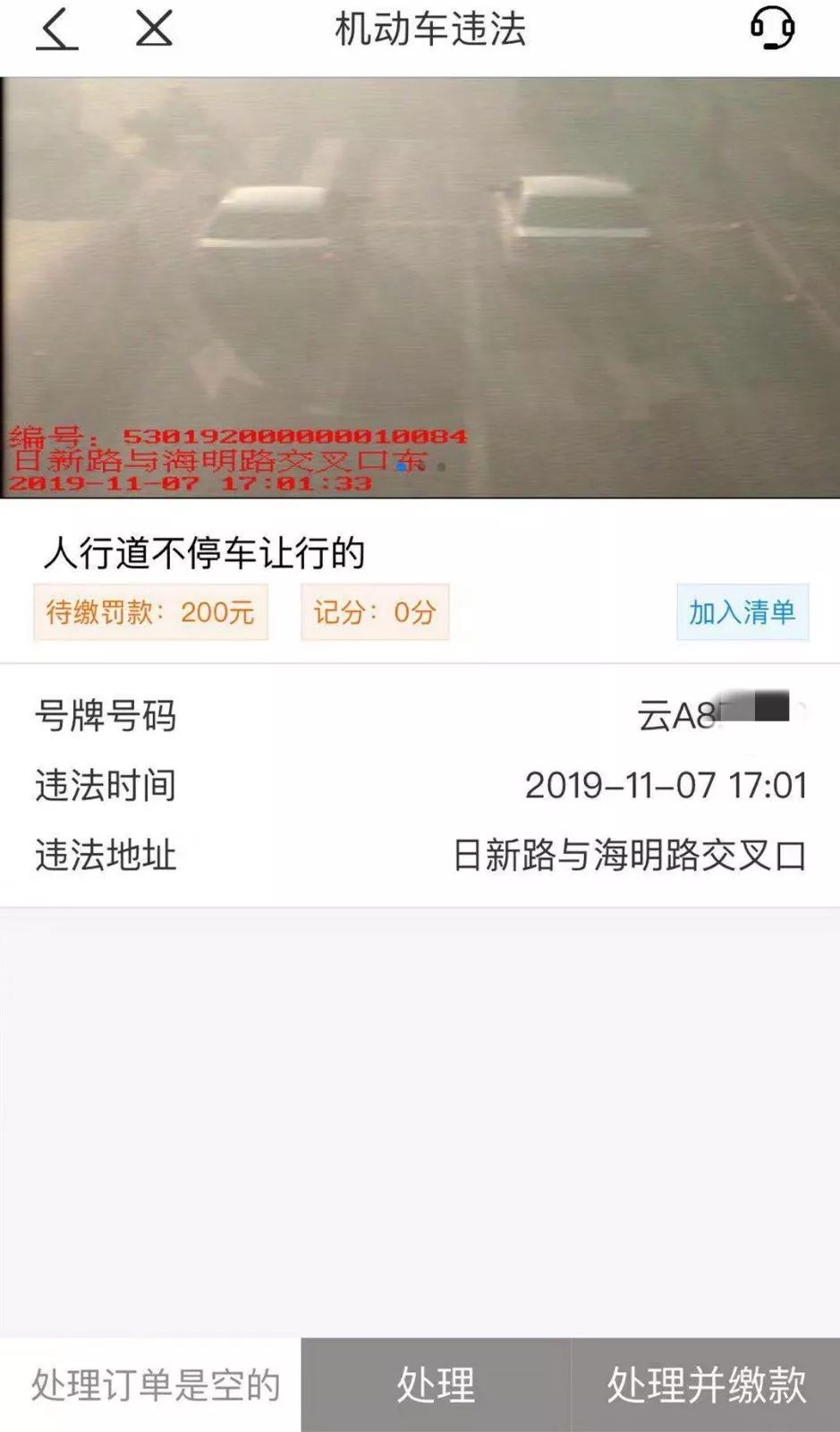Image resolution: width=840 pixels, height=1432 pixels.
Task: Go back using the top-left arrow
Action: tap(57, 29)
